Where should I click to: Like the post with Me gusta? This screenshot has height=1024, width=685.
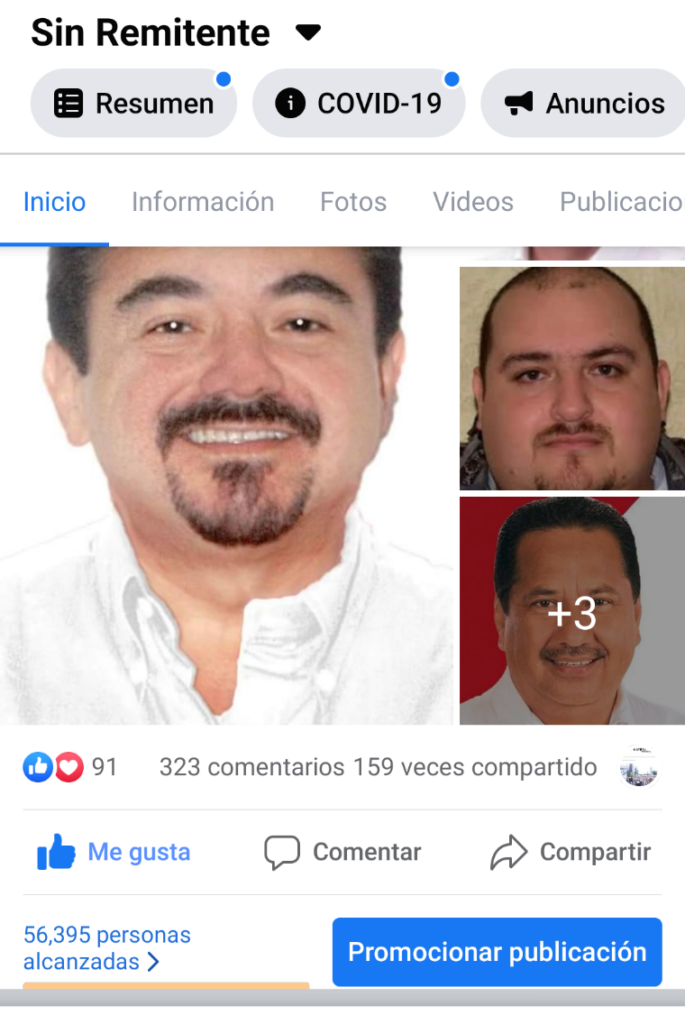click(x=114, y=852)
